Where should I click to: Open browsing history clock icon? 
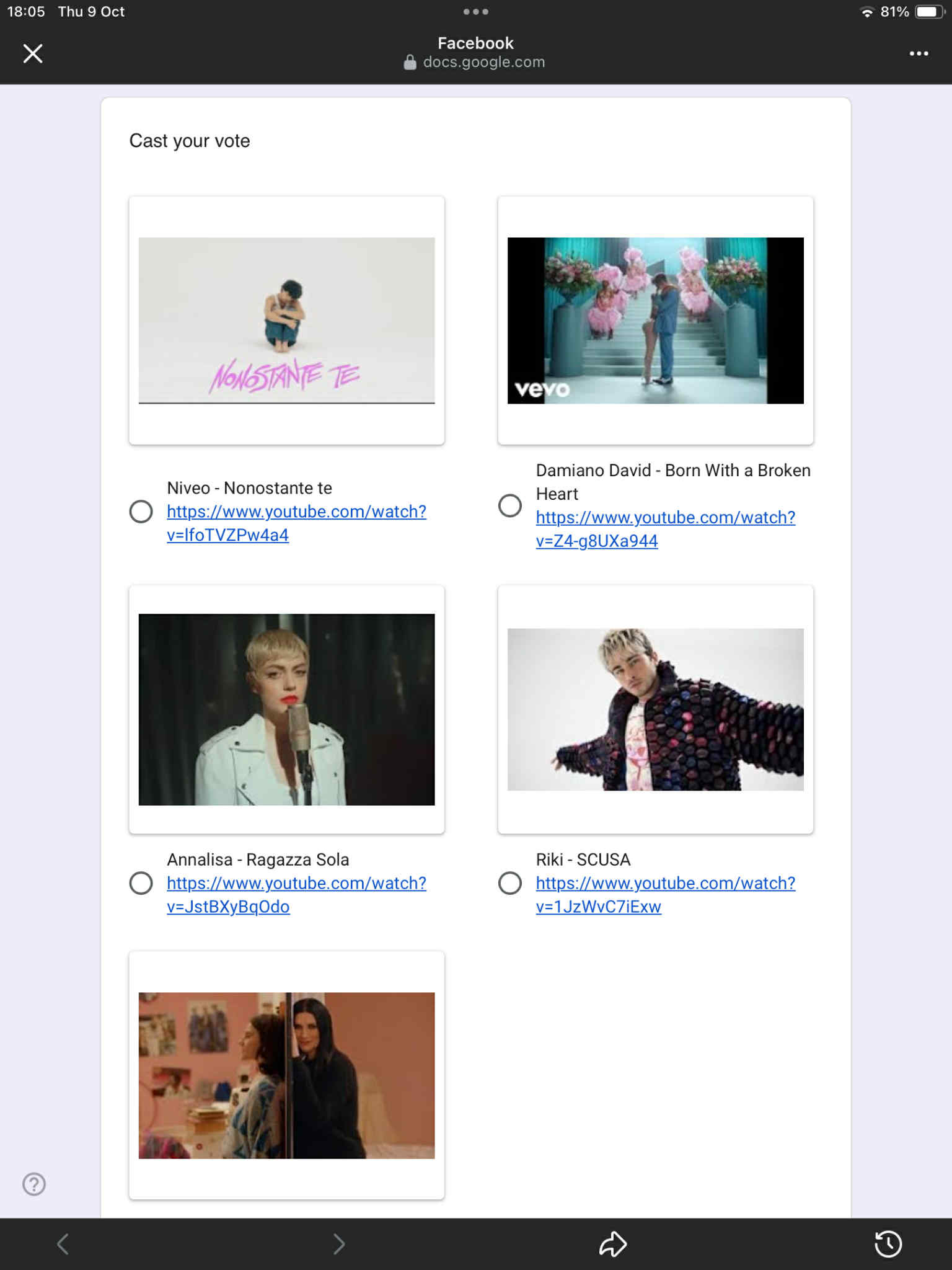[888, 1244]
